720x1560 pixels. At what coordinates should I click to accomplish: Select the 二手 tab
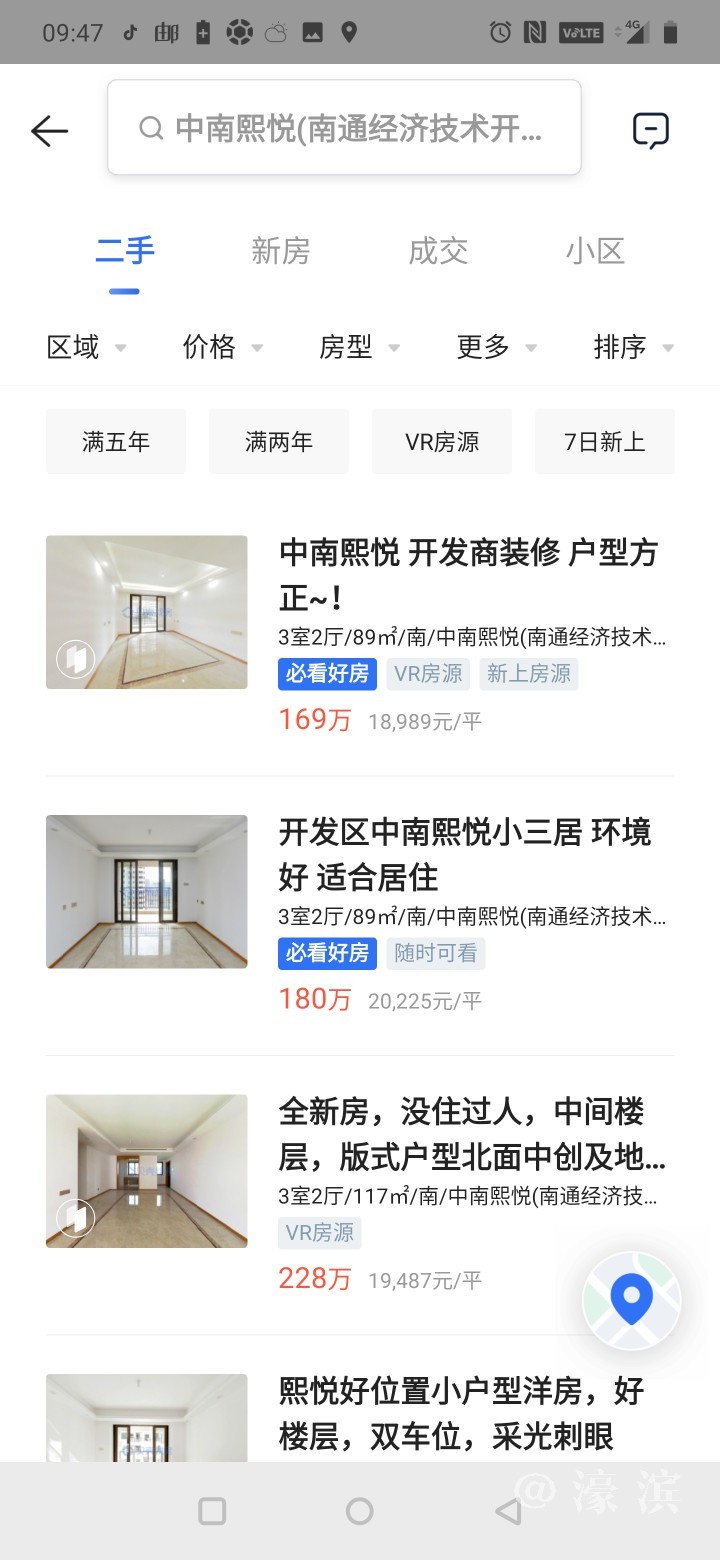pyautogui.click(x=125, y=251)
